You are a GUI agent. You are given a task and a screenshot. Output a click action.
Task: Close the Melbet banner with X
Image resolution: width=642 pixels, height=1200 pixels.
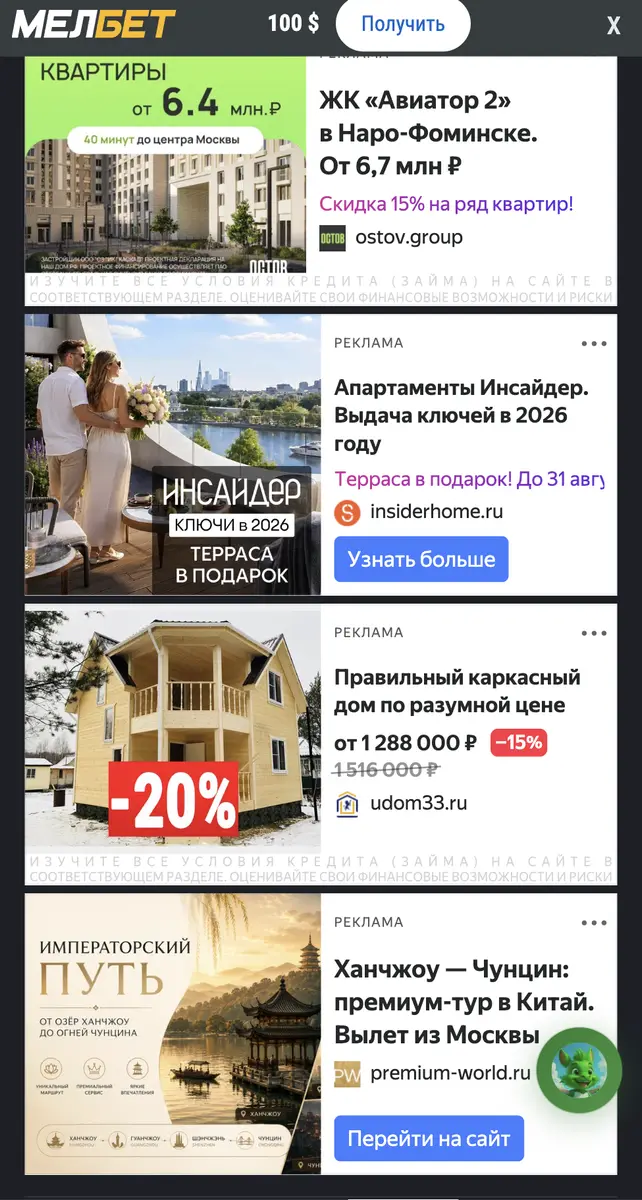coord(614,26)
